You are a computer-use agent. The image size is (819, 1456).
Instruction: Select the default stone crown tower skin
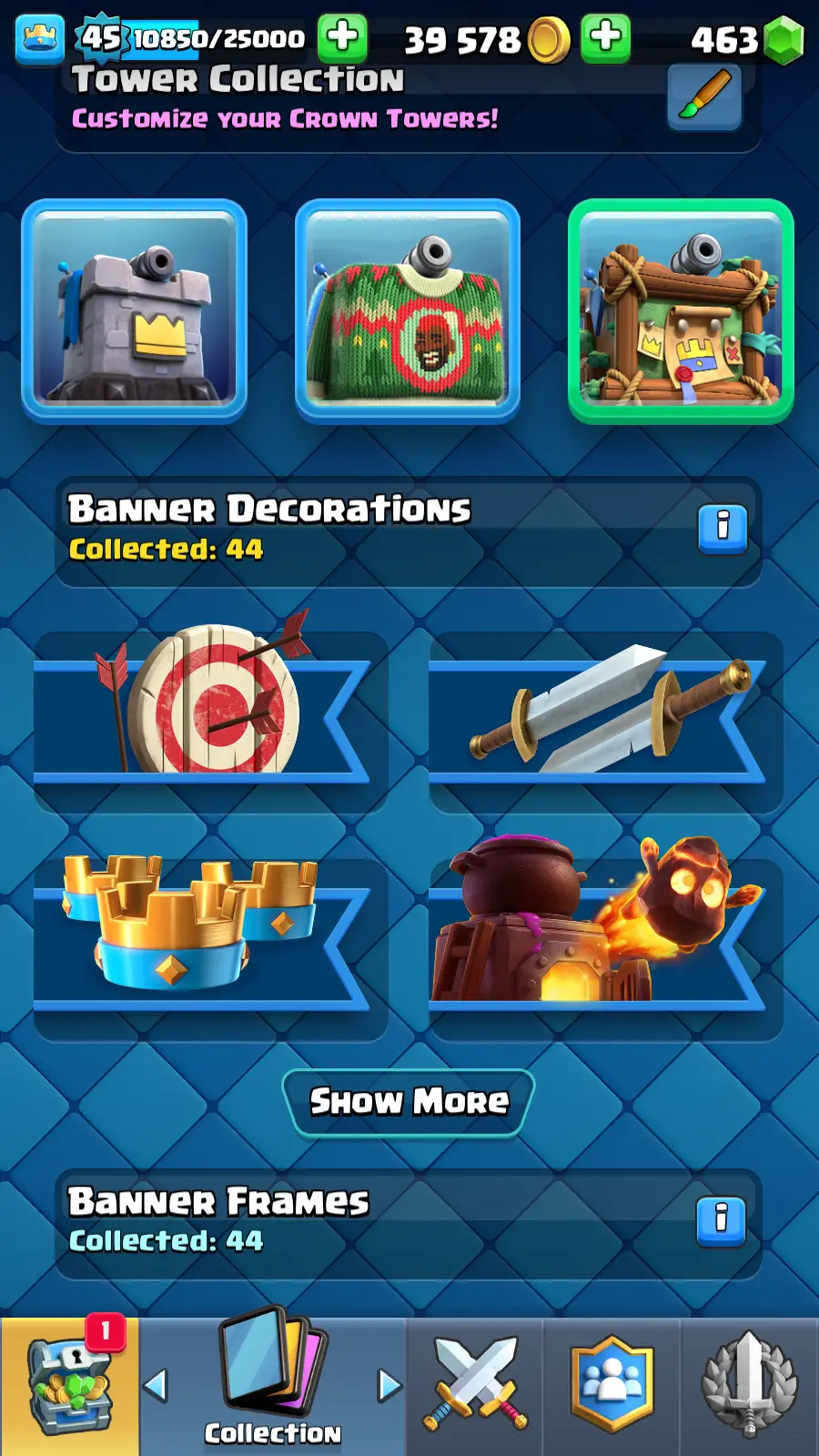tap(135, 311)
